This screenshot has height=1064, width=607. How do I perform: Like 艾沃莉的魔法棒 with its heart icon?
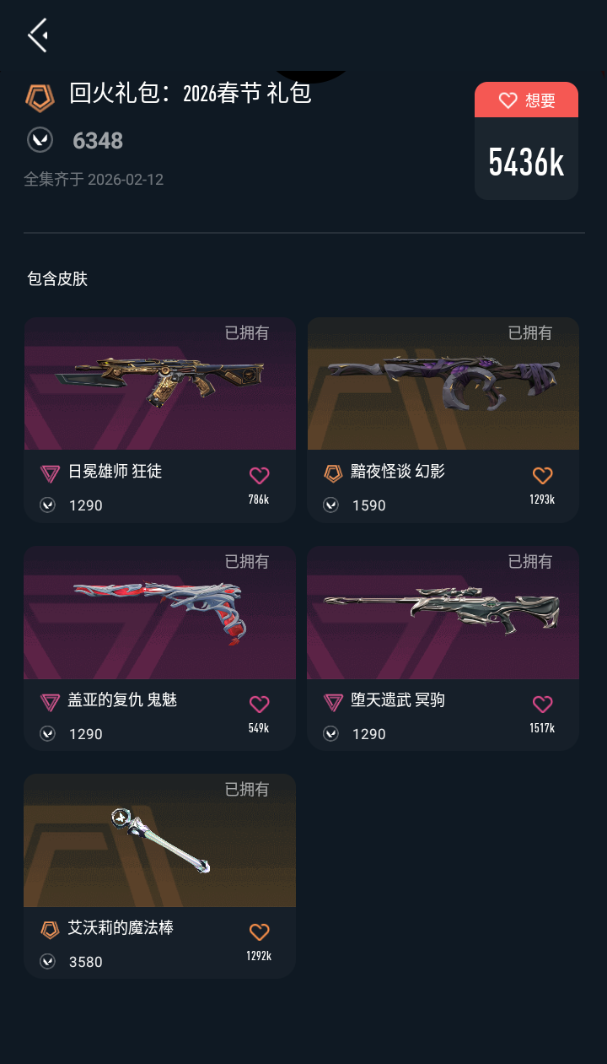pos(259,932)
